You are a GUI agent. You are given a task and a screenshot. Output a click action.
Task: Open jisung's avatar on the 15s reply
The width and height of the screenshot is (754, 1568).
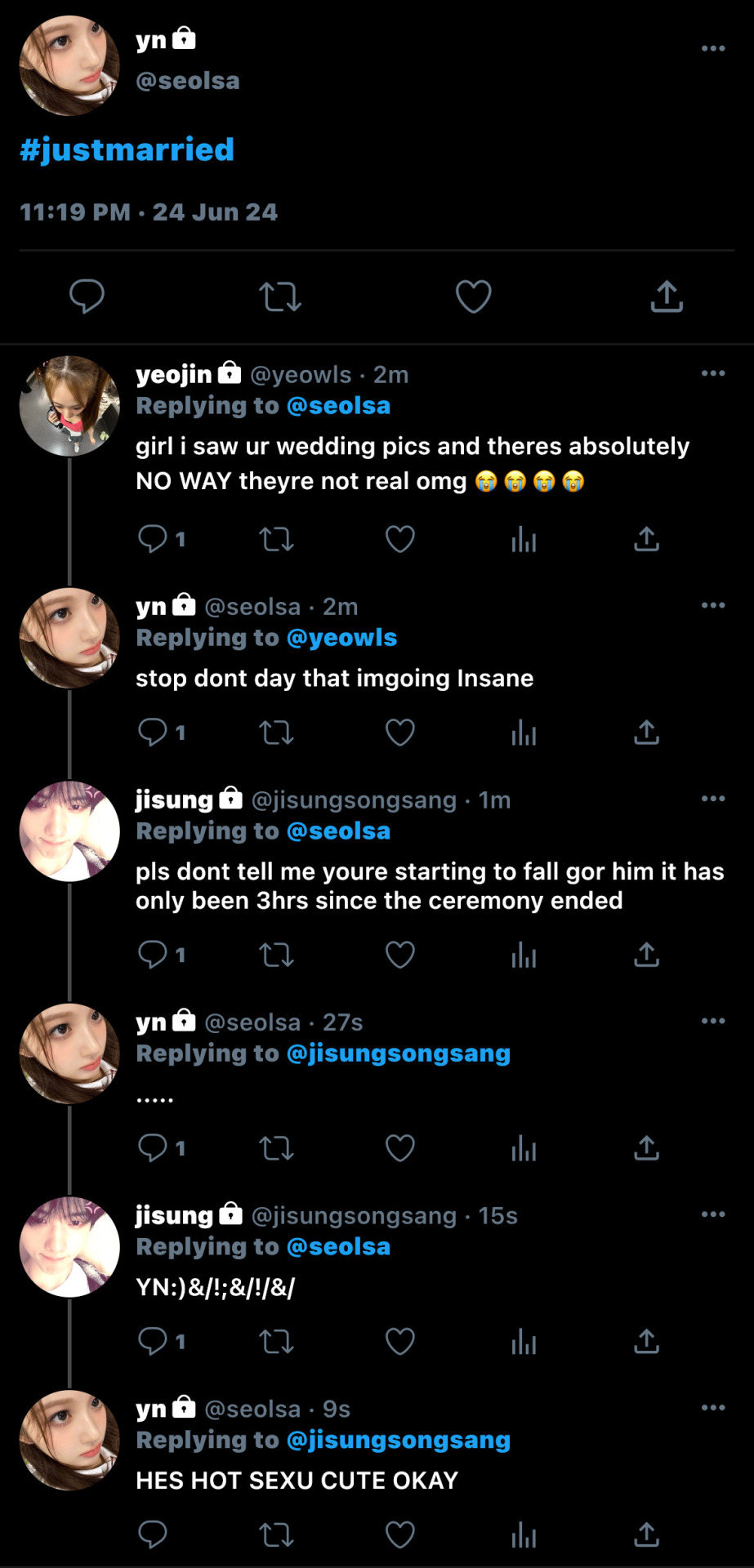point(69,1247)
